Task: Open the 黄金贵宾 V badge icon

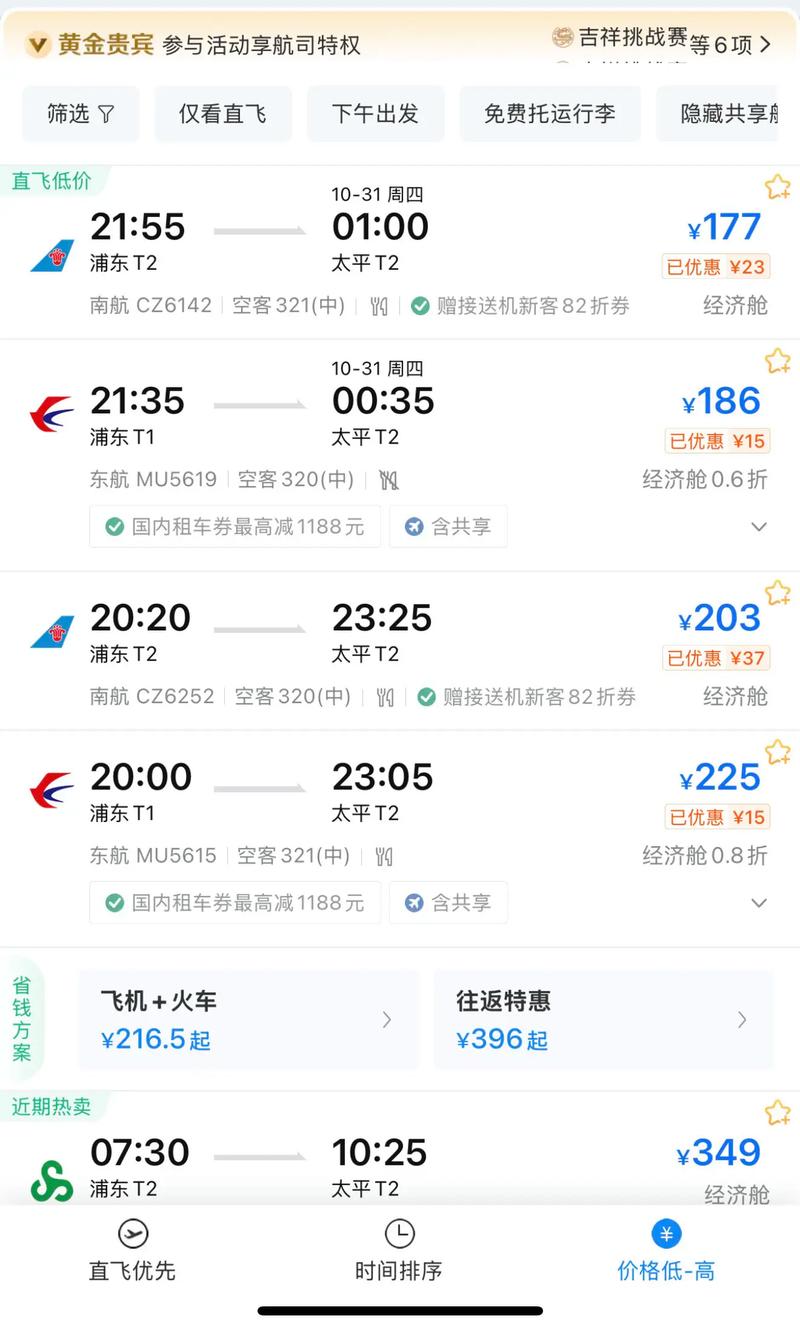Action: pos(37,44)
